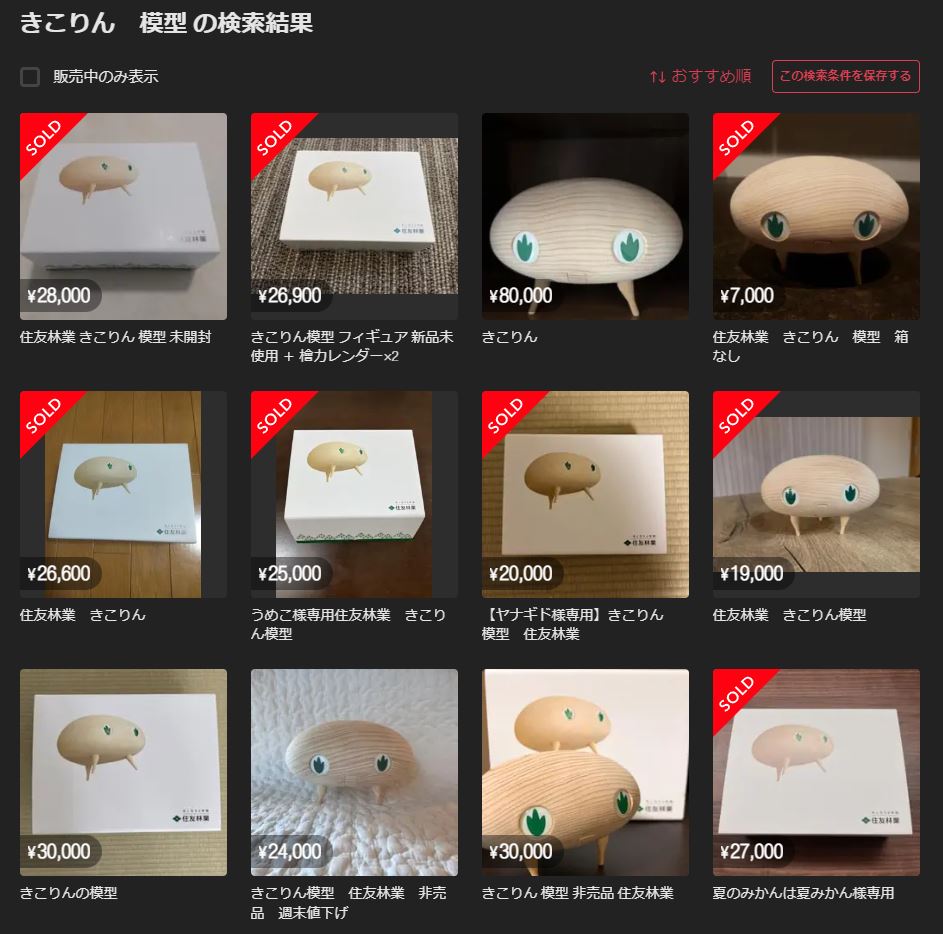
Task: Open the ¥25,000 うめこ様専用 listing
Action: click(354, 494)
